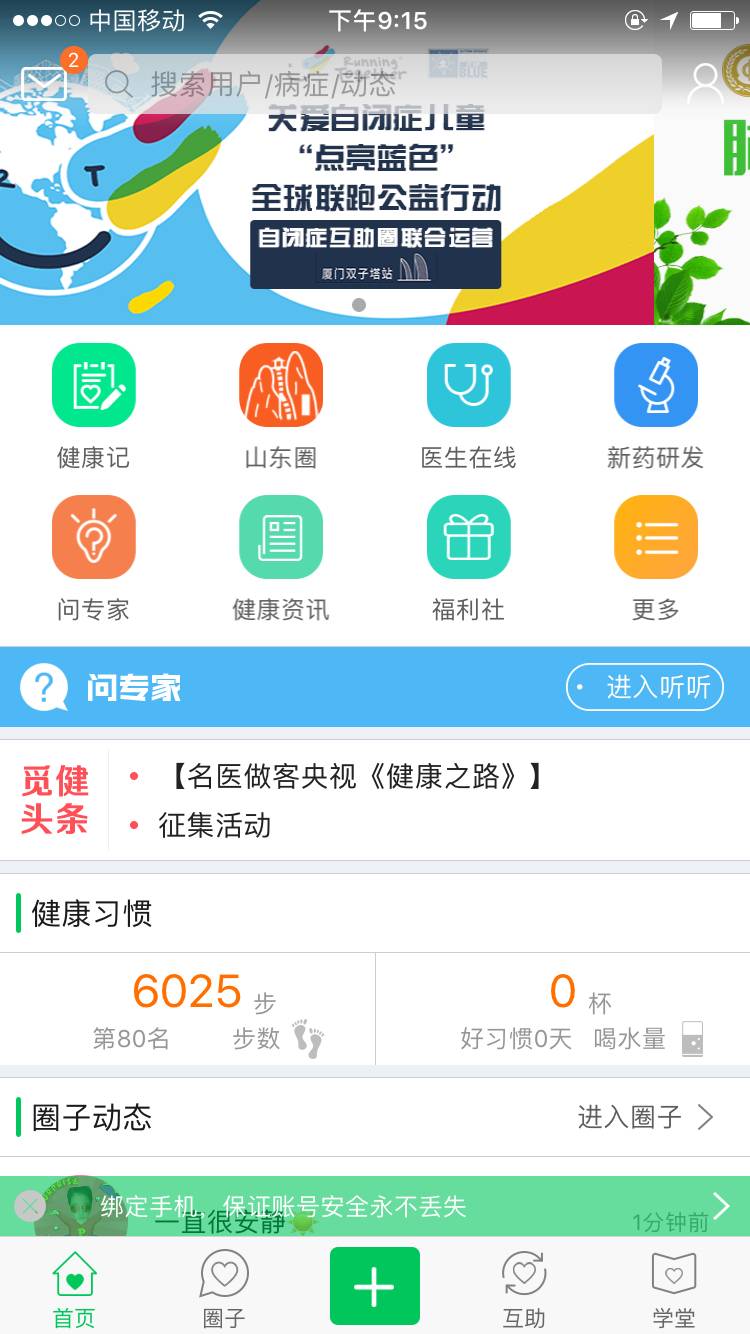Dismiss the bind-phone notification banner
The image size is (750, 1334).
[30, 1207]
